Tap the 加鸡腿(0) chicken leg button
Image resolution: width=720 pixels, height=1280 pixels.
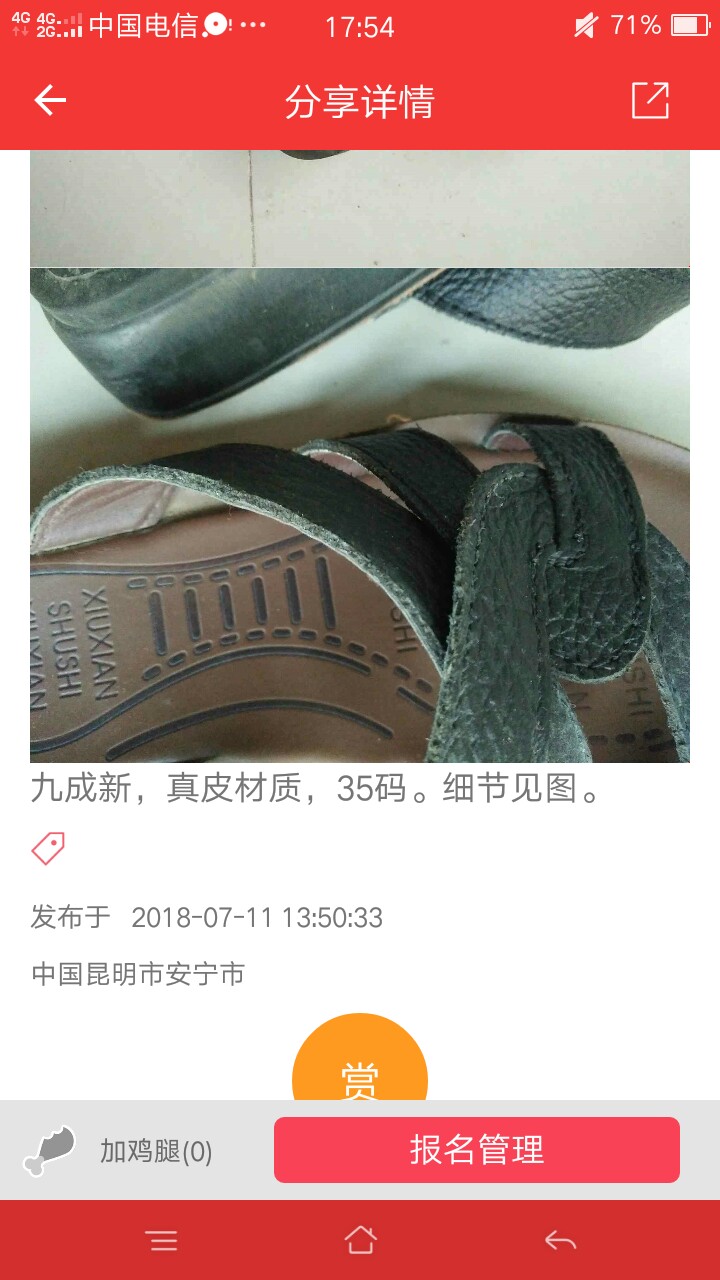point(118,1151)
